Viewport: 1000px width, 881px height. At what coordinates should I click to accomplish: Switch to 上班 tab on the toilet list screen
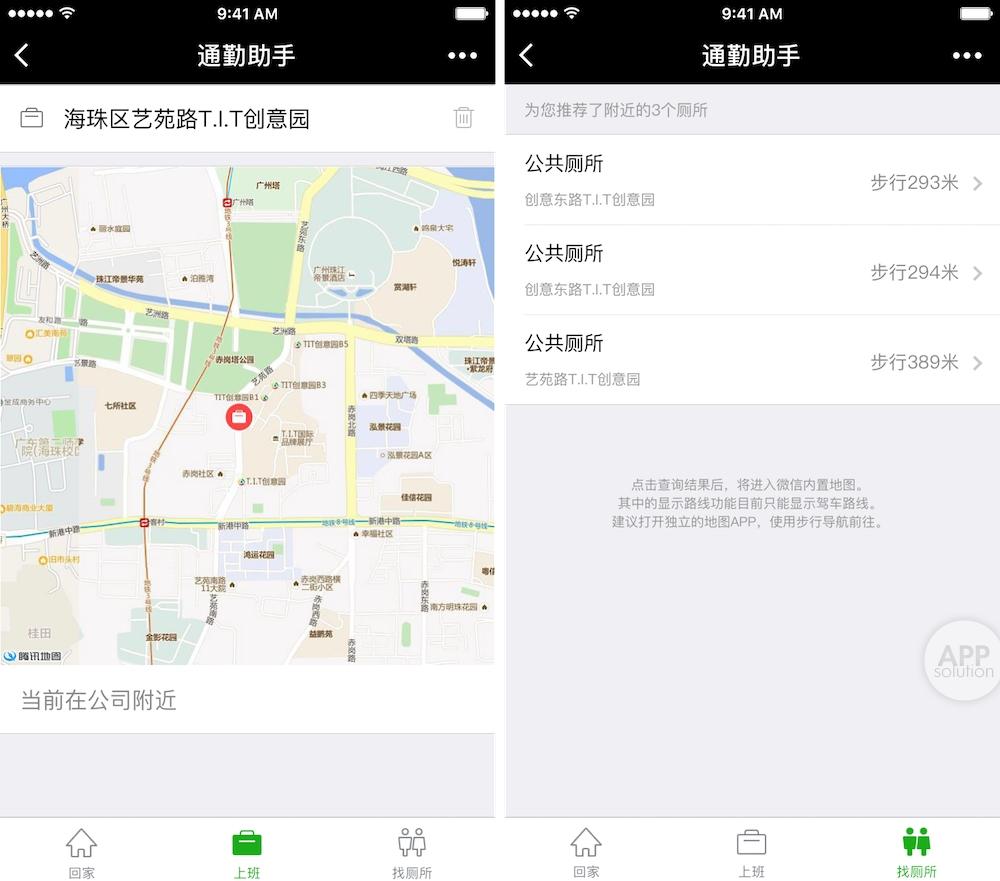coord(751,851)
